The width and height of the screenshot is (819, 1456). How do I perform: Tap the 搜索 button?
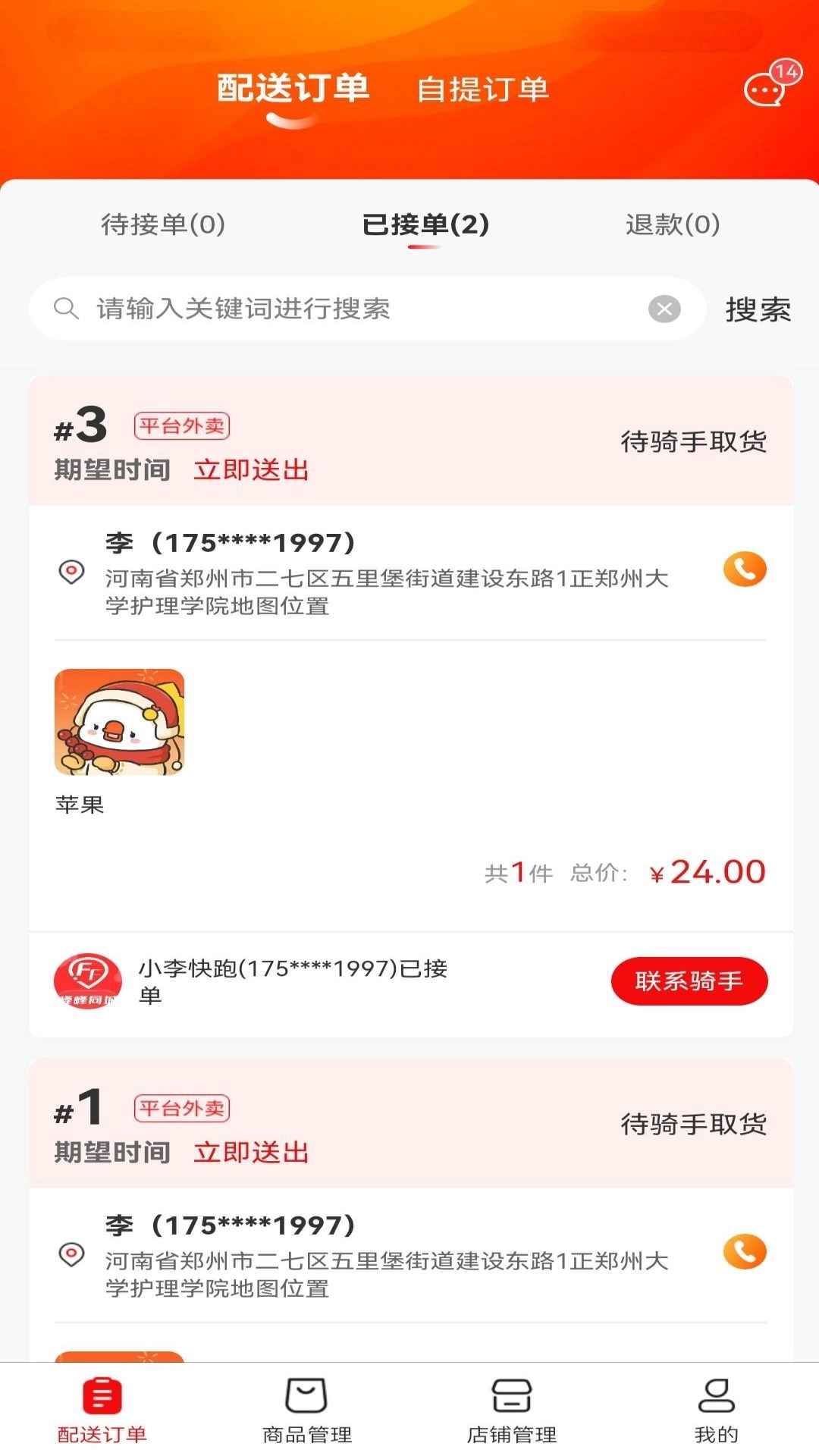click(x=758, y=309)
